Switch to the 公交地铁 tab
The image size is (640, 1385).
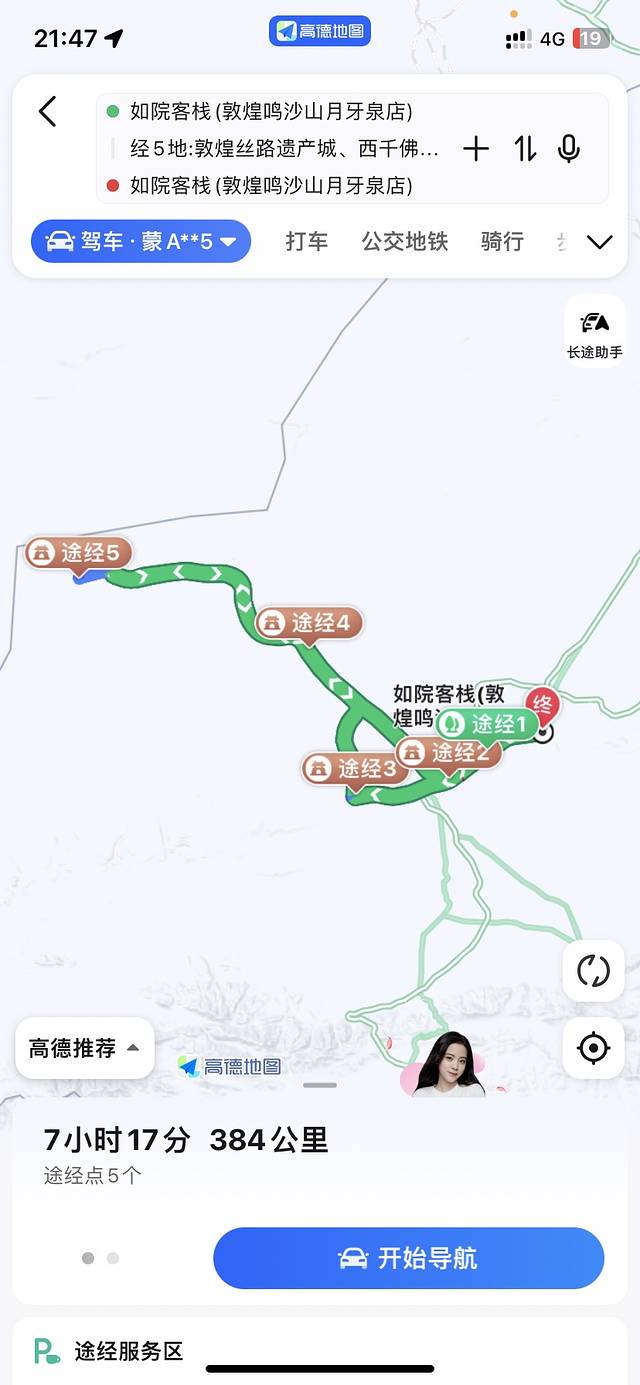pos(405,241)
